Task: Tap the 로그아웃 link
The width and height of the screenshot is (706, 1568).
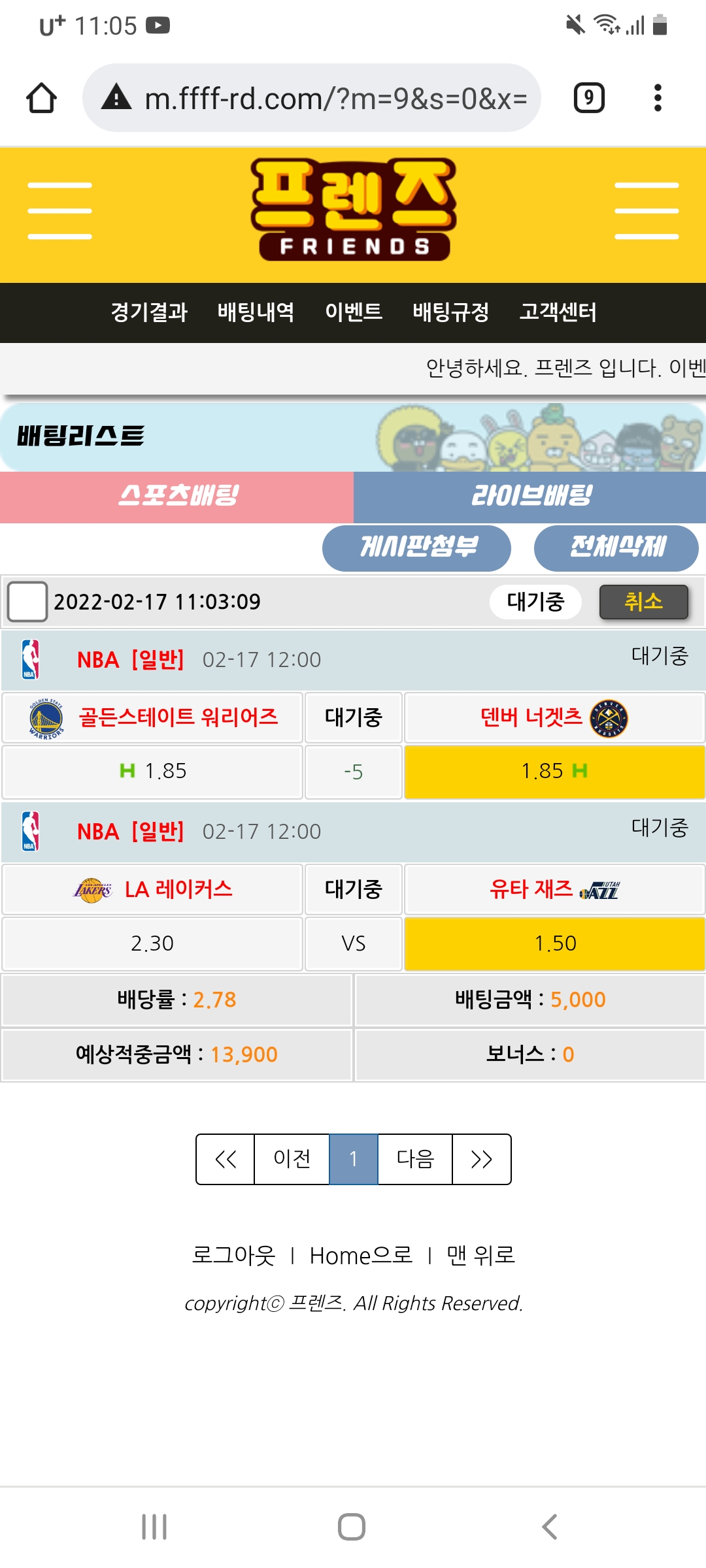Action: coord(233,1255)
